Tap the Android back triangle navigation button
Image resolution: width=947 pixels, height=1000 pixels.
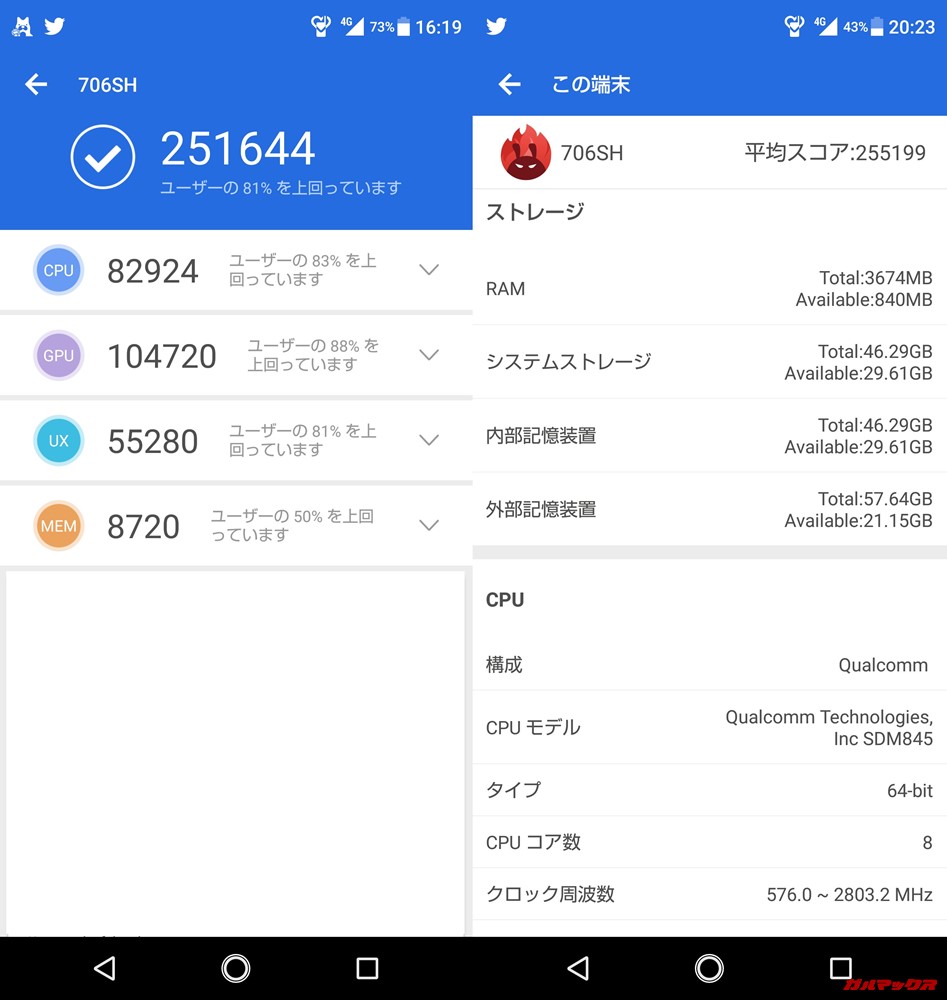point(104,968)
